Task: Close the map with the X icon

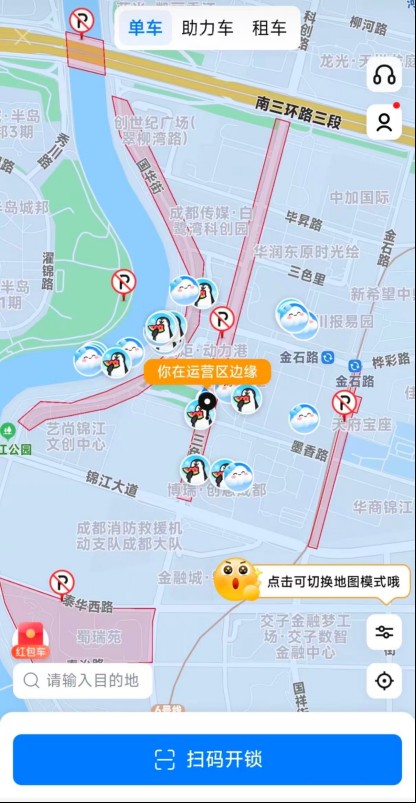Action: (22, 37)
